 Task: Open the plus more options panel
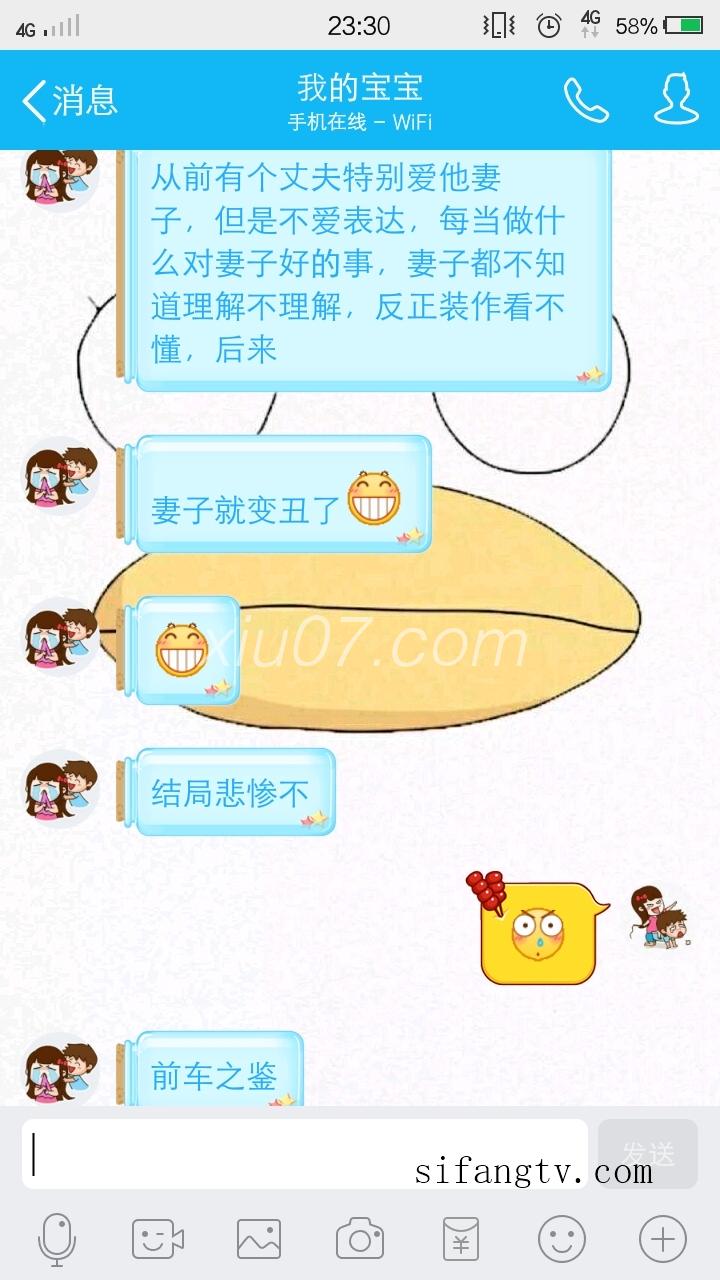[x=663, y=1240]
